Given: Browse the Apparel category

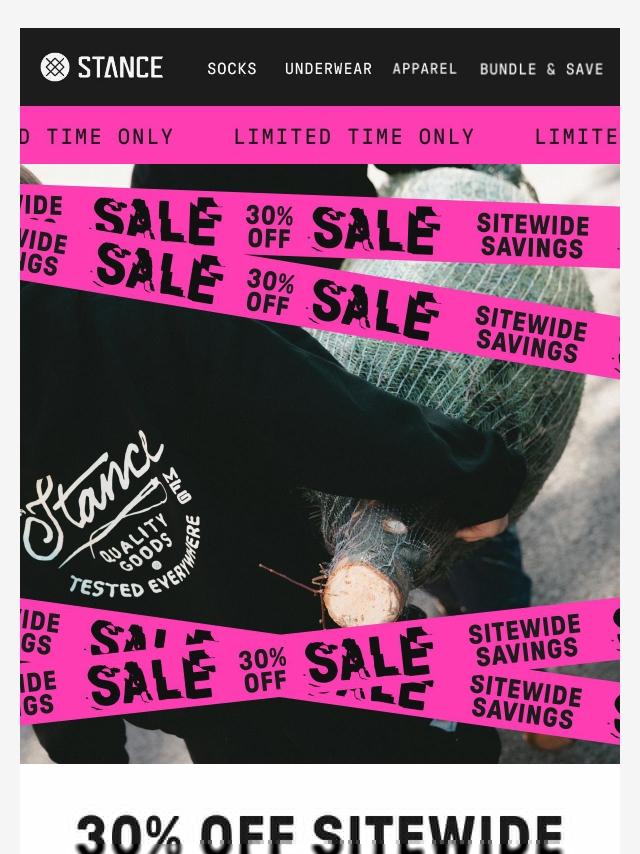Looking at the screenshot, I should tap(425, 69).
